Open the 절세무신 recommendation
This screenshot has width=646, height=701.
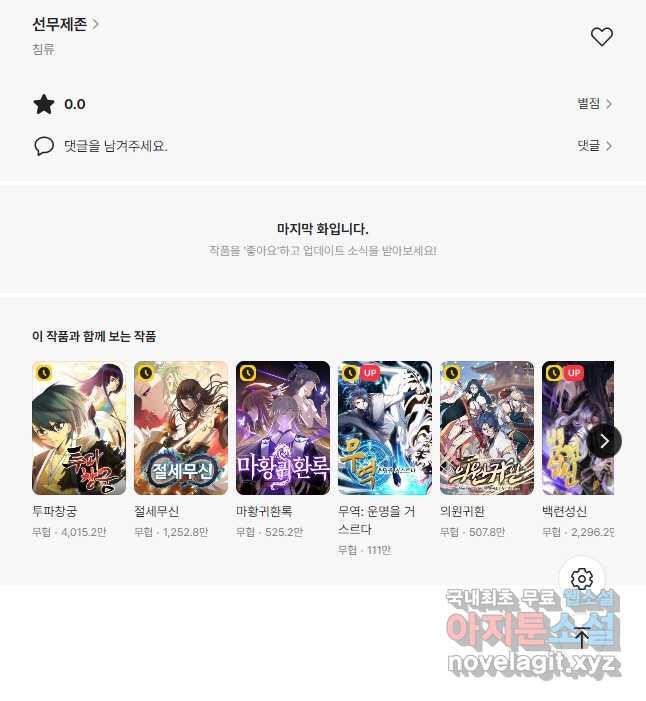[181, 428]
